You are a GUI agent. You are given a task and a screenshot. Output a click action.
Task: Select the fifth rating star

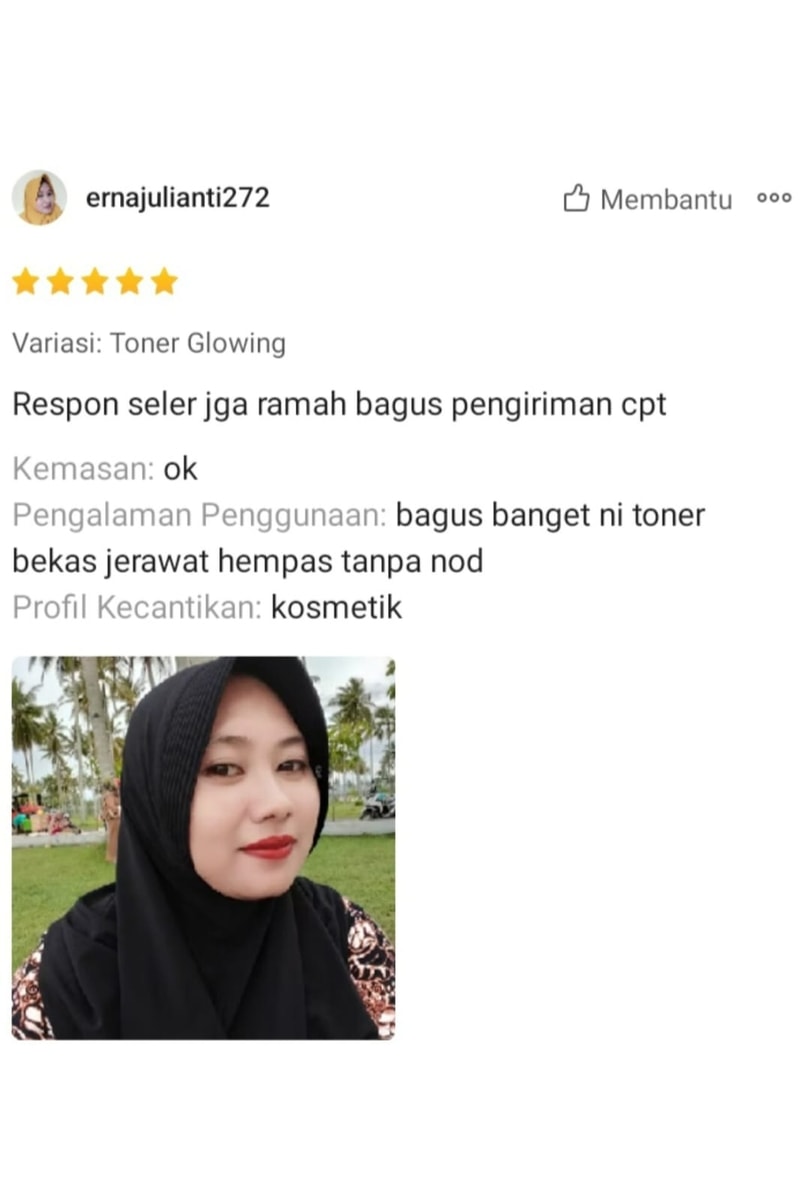[x=166, y=281]
